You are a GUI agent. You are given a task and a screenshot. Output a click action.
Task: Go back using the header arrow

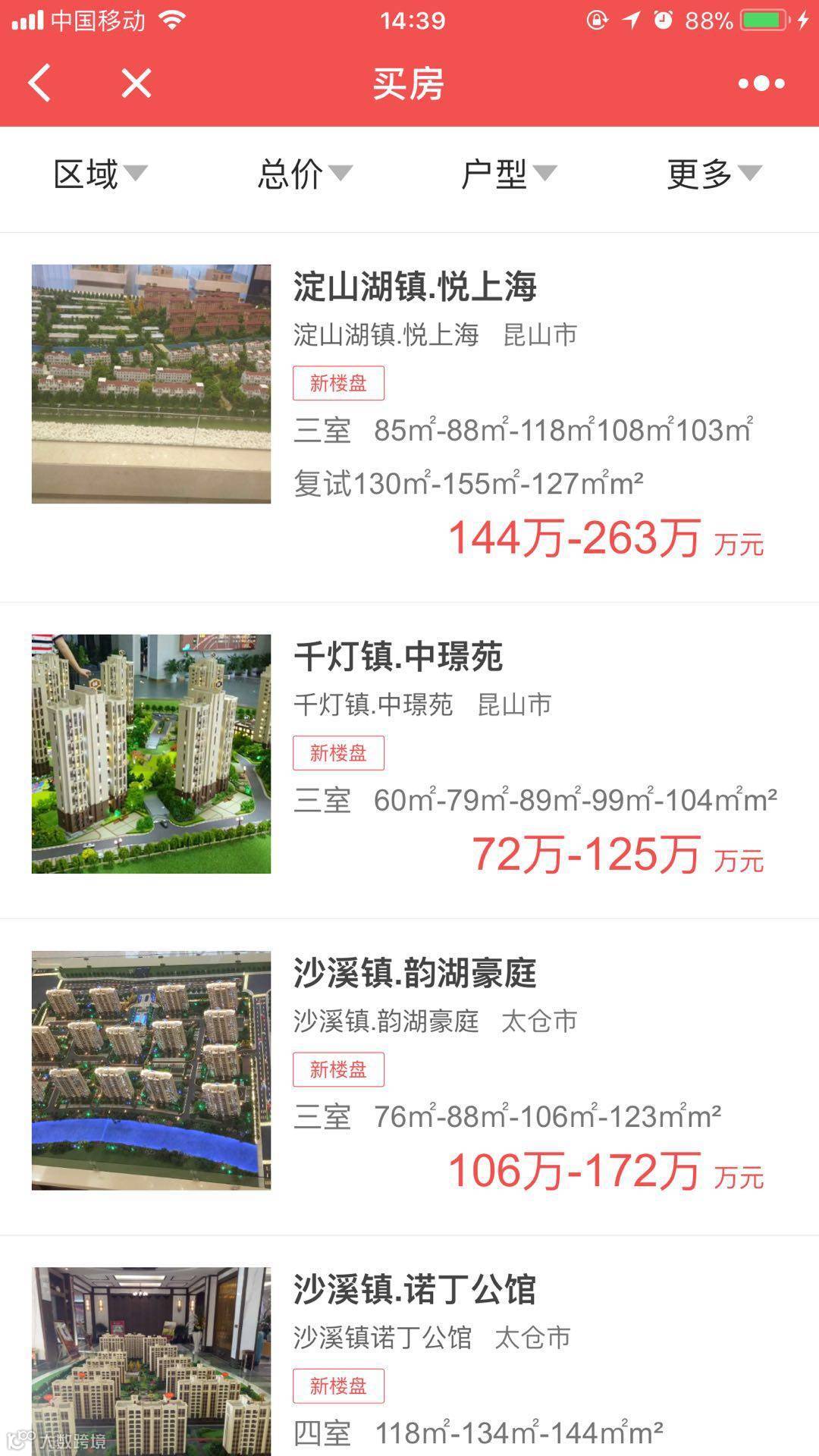click(39, 83)
